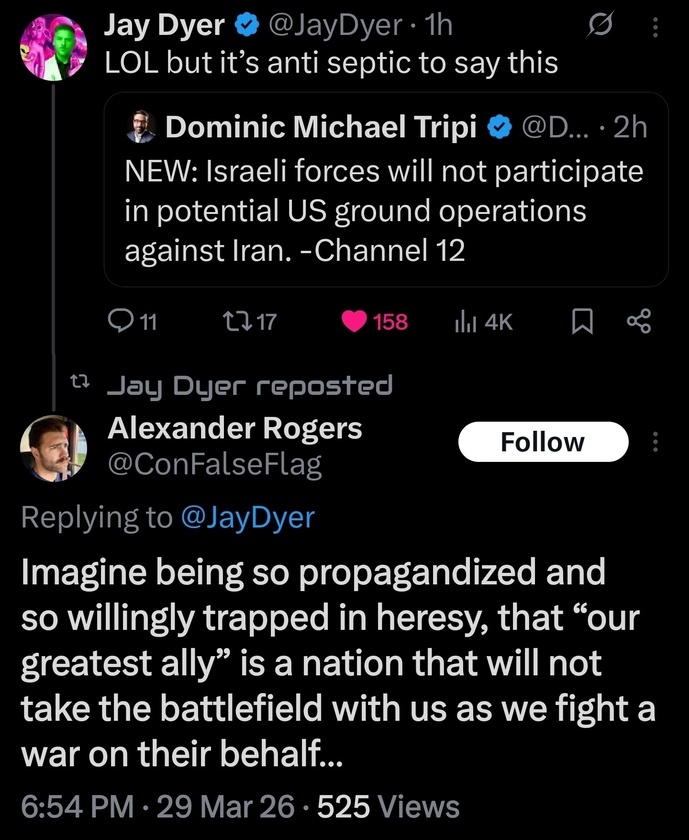Unlike Jay Dyer's post with 158 likes
The image size is (689, 840).
354,321
